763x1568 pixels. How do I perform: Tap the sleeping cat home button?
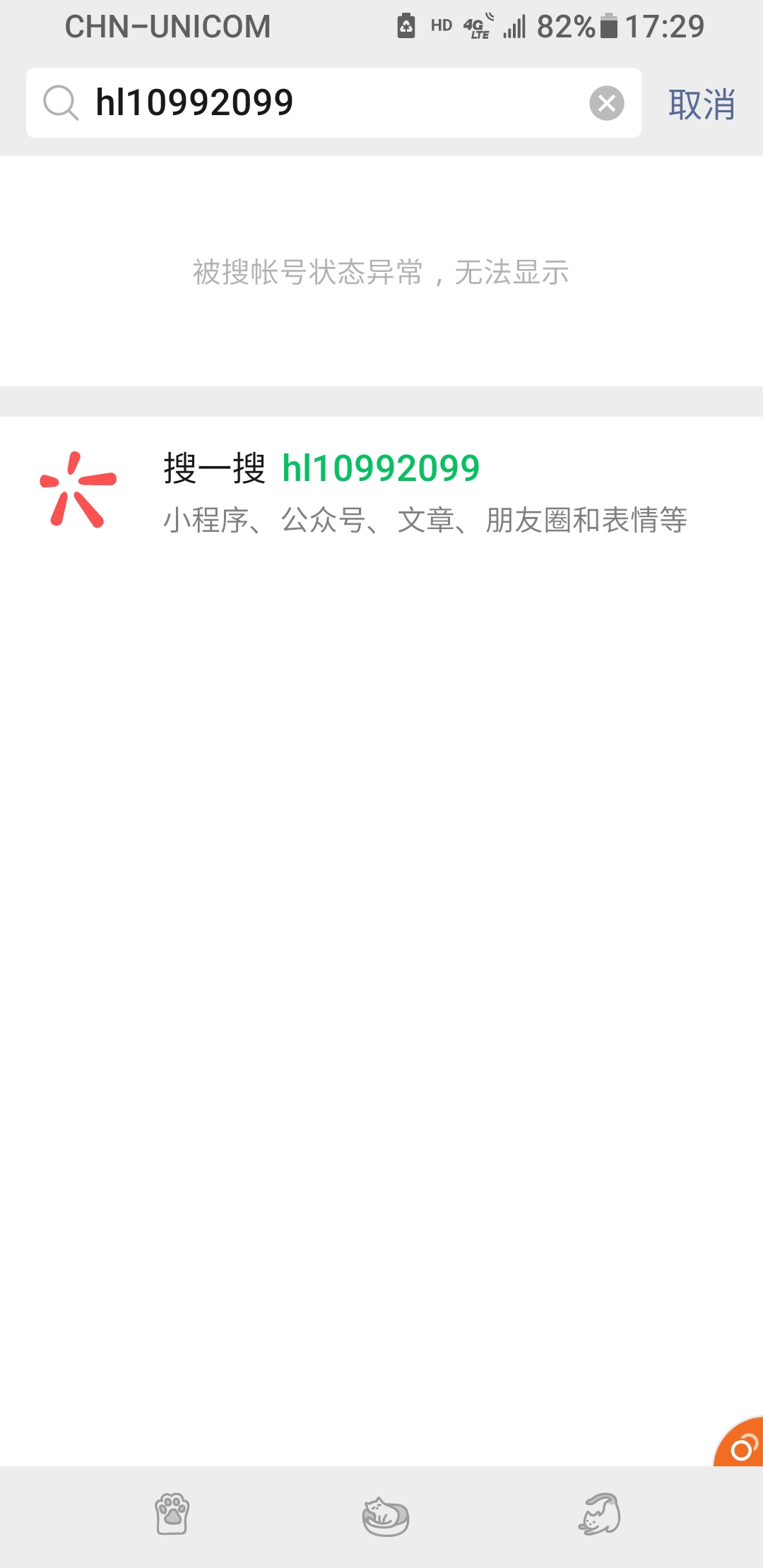point(385,1516)
